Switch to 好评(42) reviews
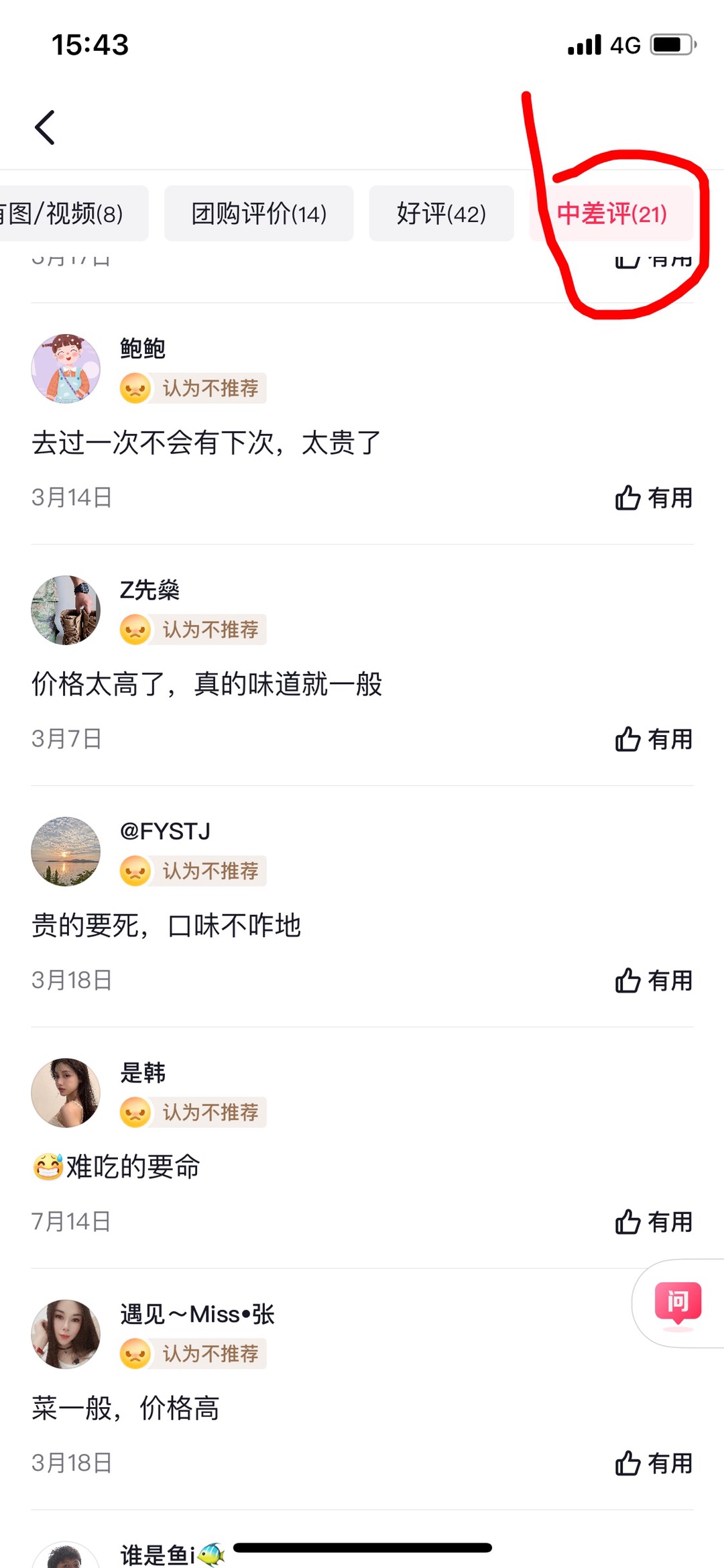Image resolution: width=724 pixels, height=1568 pixels. (441, 214)
